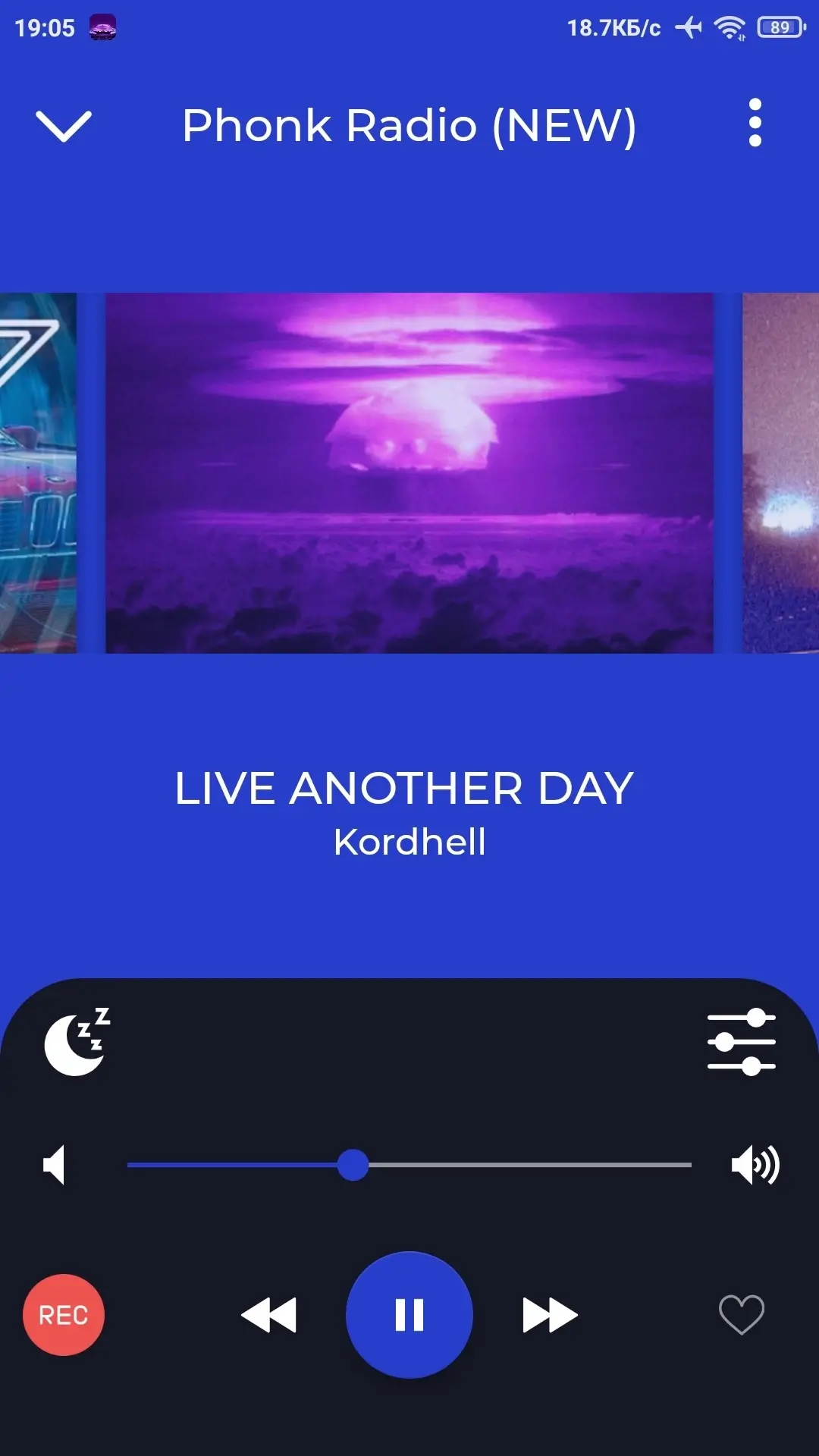
Task: Open the three-dot overflow menu
Action: point(755,122)
